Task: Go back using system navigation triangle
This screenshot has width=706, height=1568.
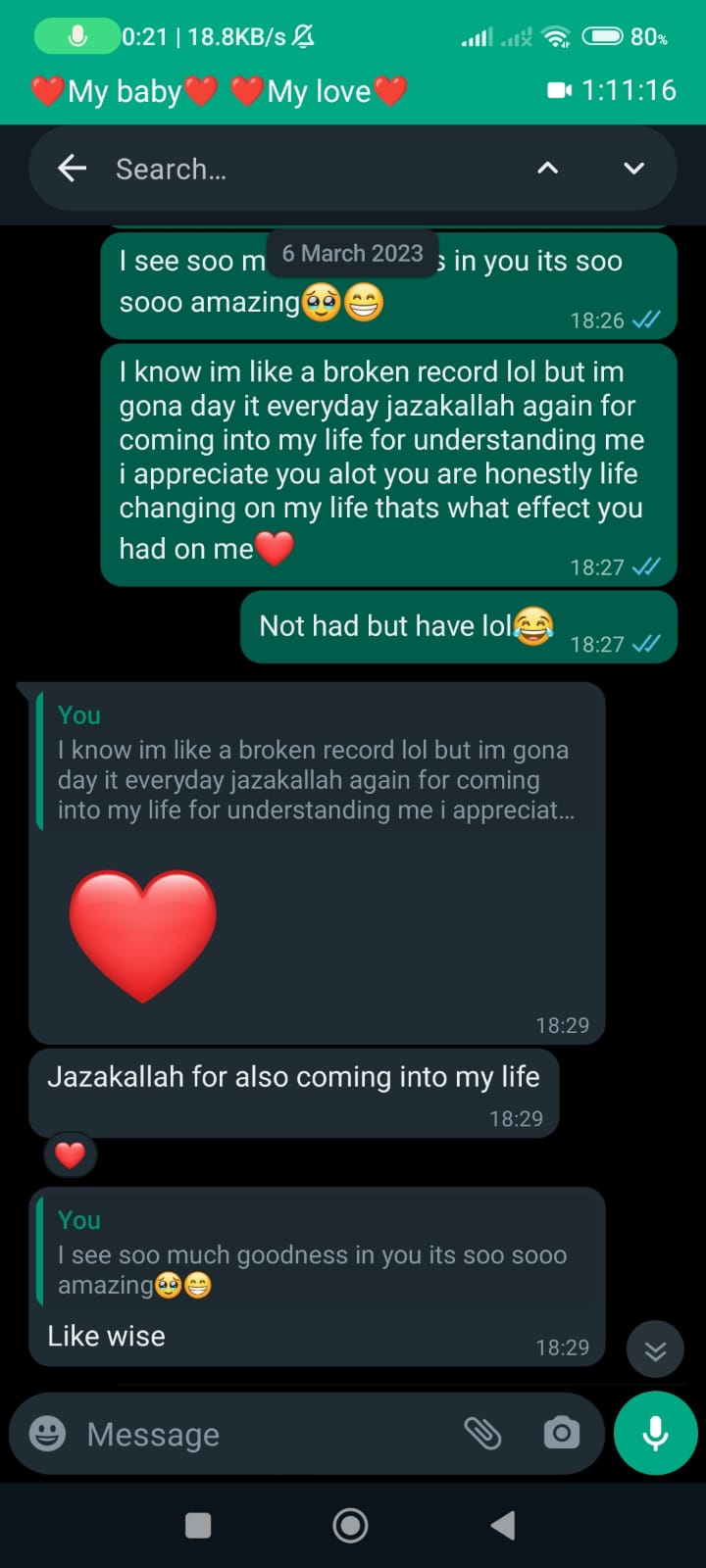Action: point(503,1525)
